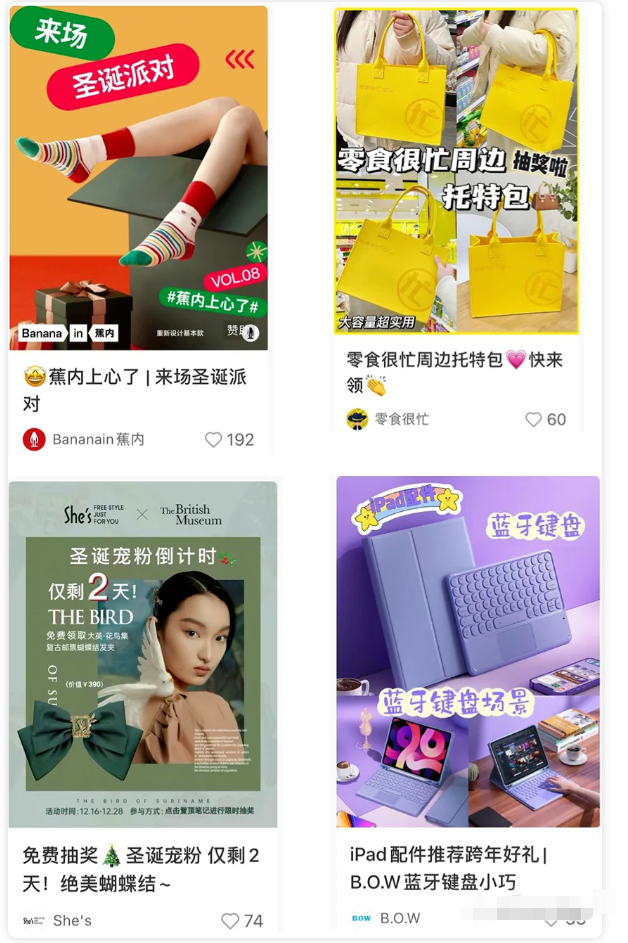Screen dimensions: 628x943
Task: Open the 零食很忙周边托特包 post
Action: [x=456, y=170]
